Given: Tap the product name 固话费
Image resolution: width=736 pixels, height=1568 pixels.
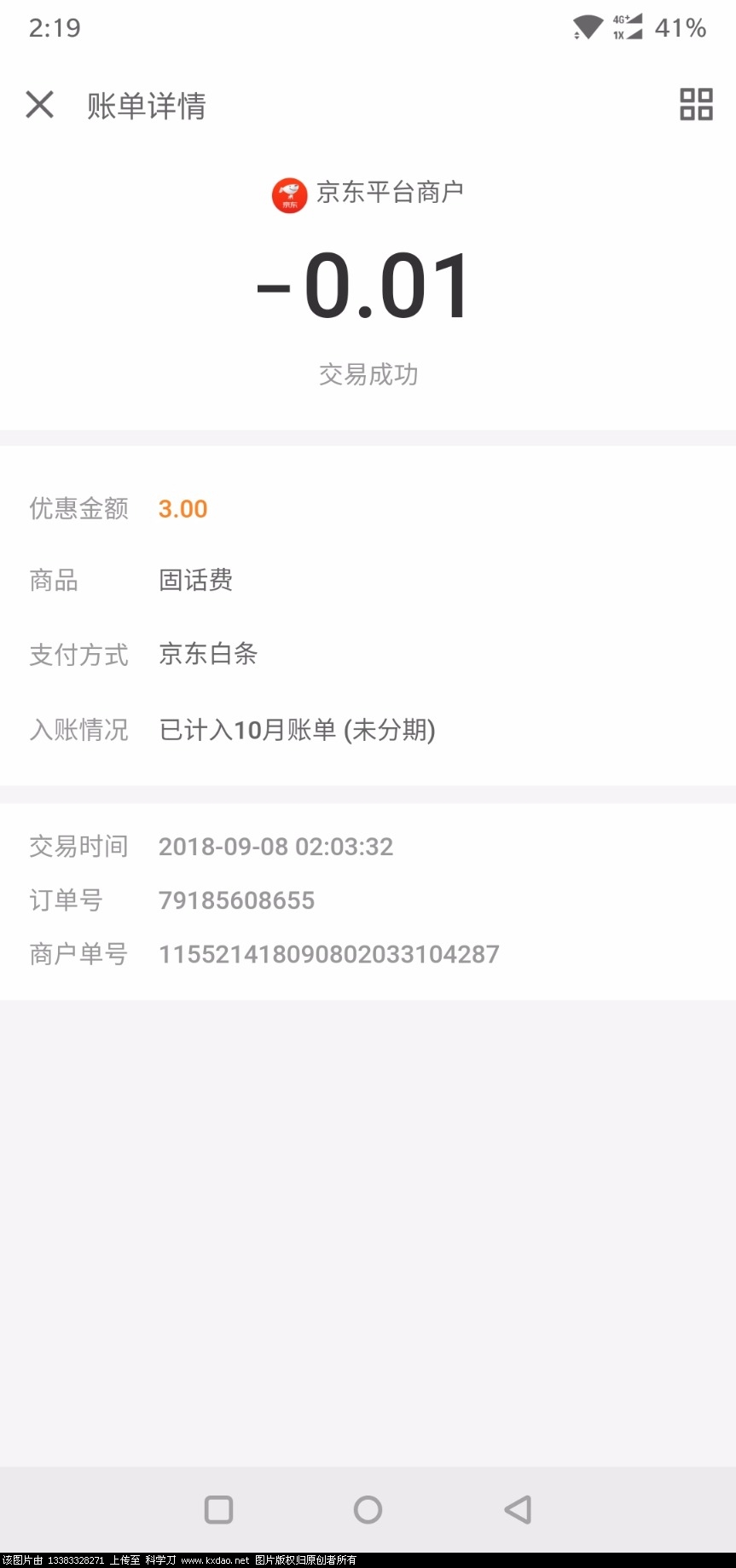Looking at the screenshot, I should point(195,580).
